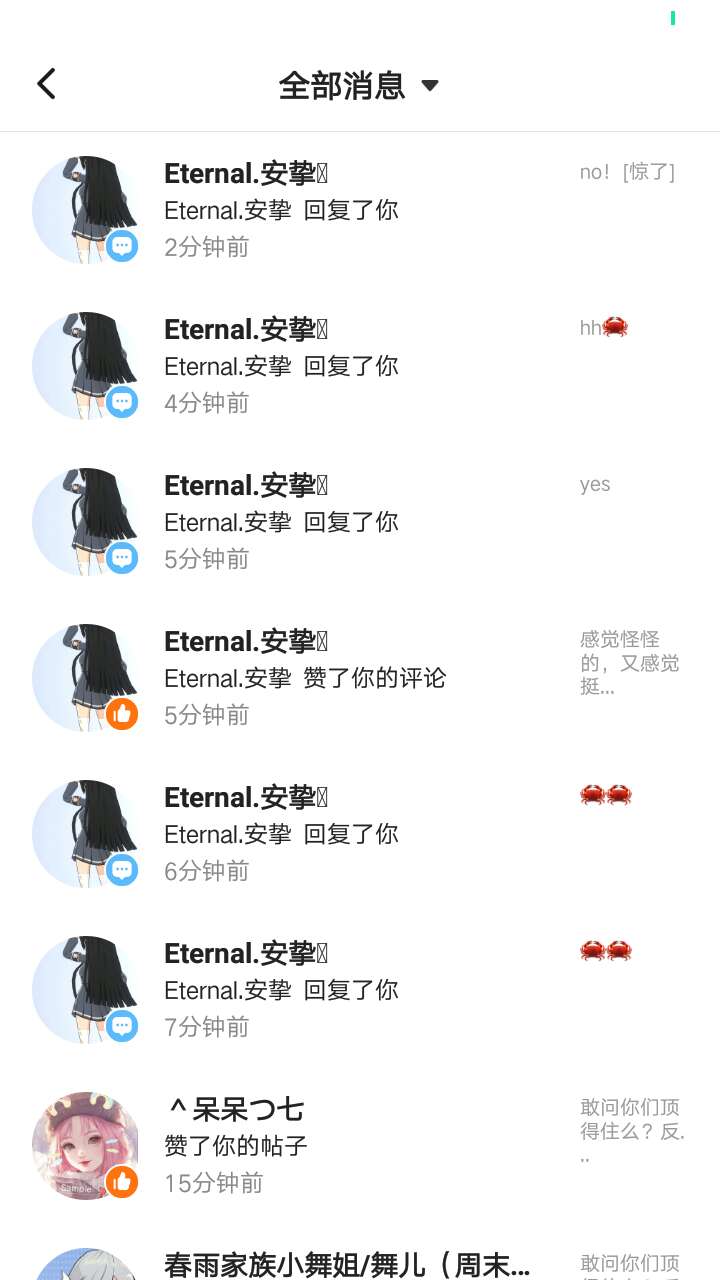Open the reply notification from 2分钟前
The image size is (720, 1280).
point(360,210)
